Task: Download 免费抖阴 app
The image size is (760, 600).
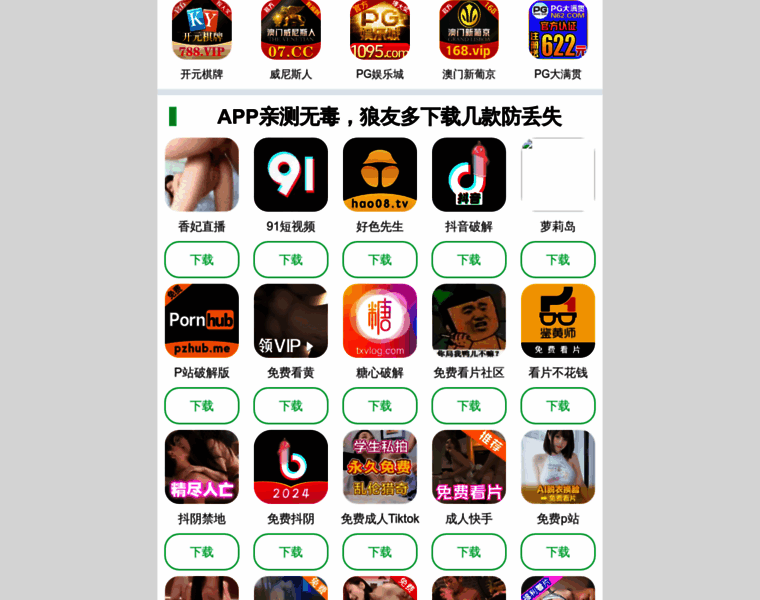Action: (291, 552)
